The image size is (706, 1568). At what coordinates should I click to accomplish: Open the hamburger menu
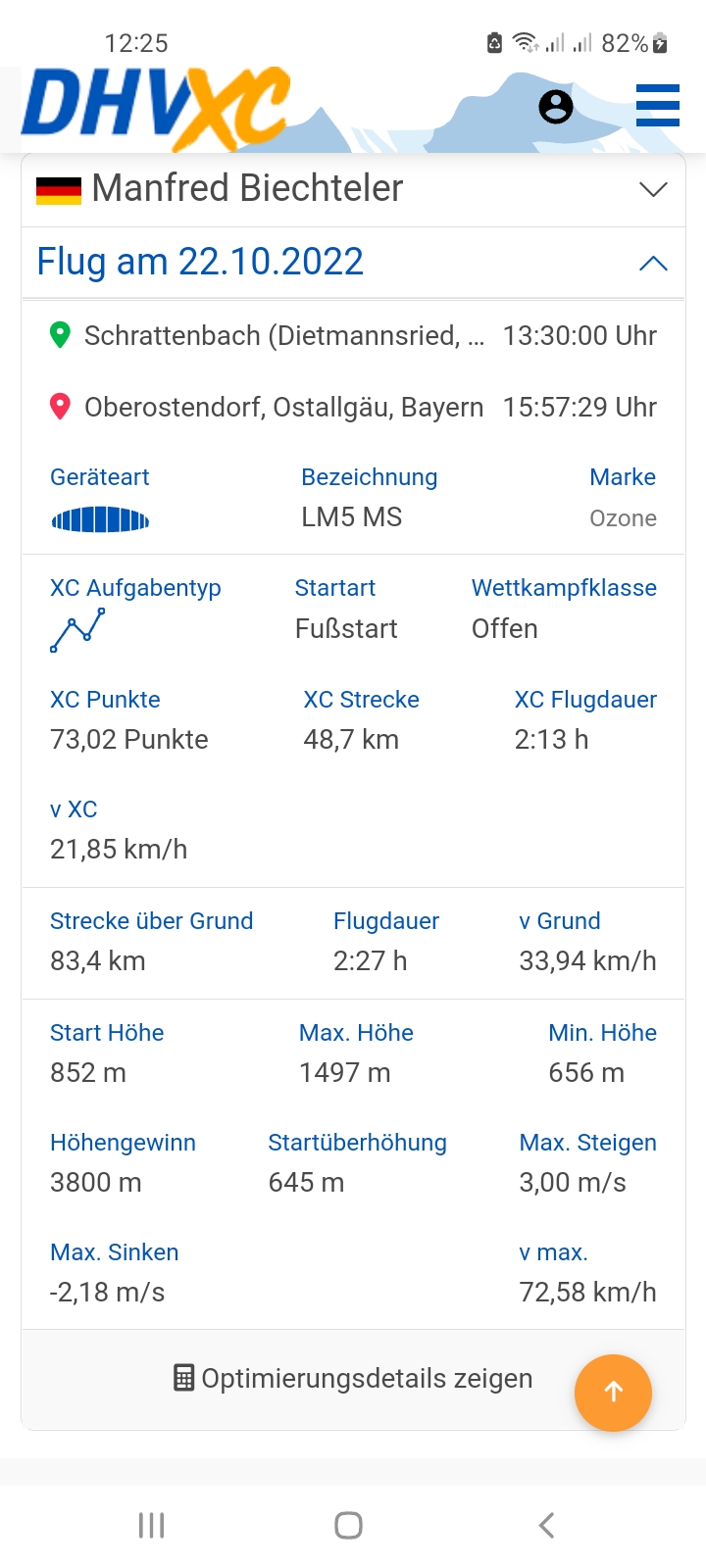[657, 105]
